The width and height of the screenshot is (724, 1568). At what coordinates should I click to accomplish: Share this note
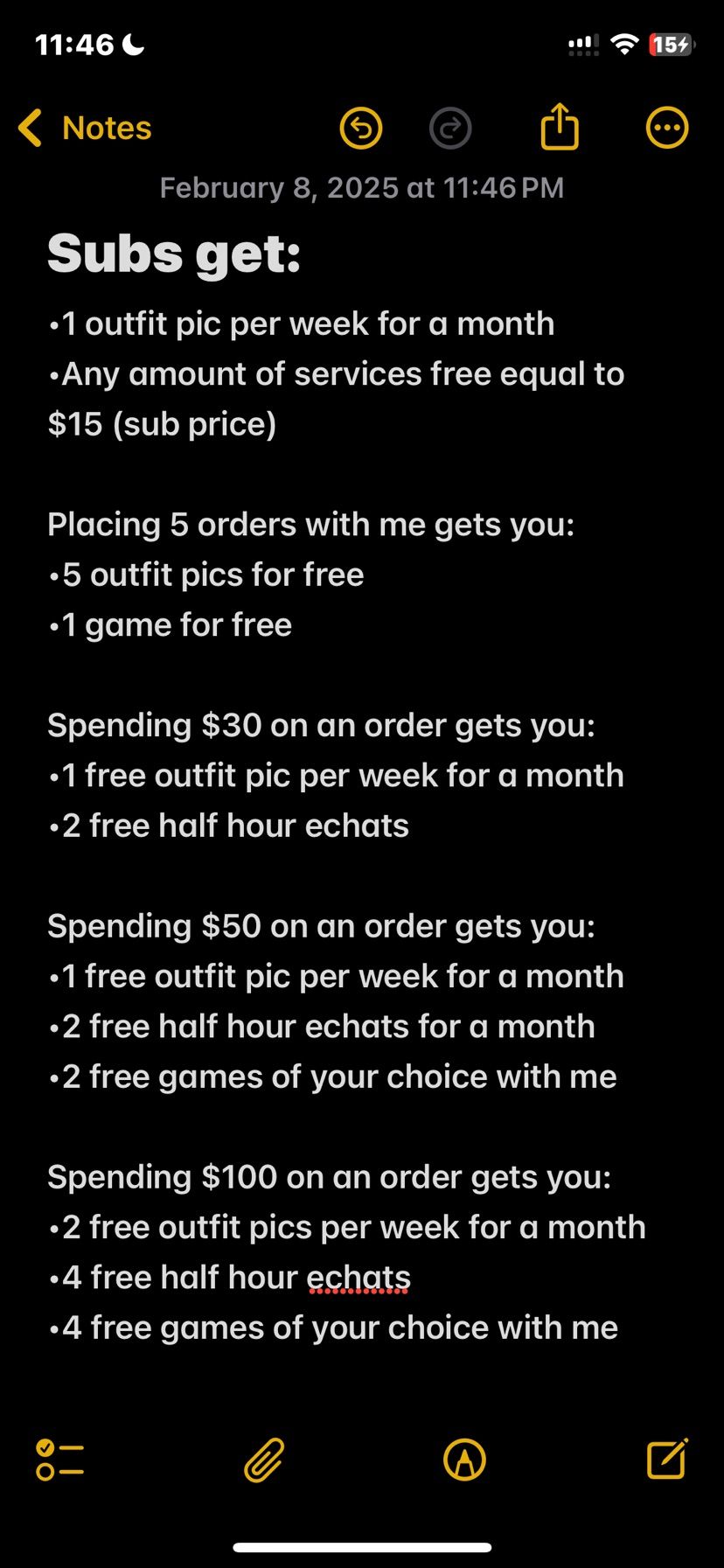[x=560, y=127]
